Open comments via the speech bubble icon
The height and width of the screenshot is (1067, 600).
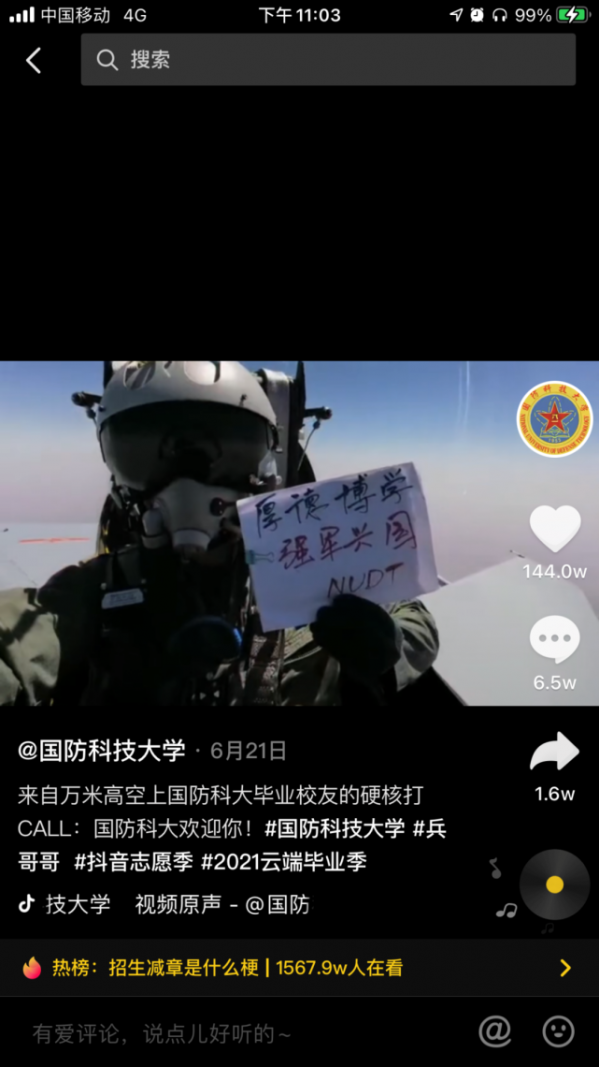coord(554,640)
